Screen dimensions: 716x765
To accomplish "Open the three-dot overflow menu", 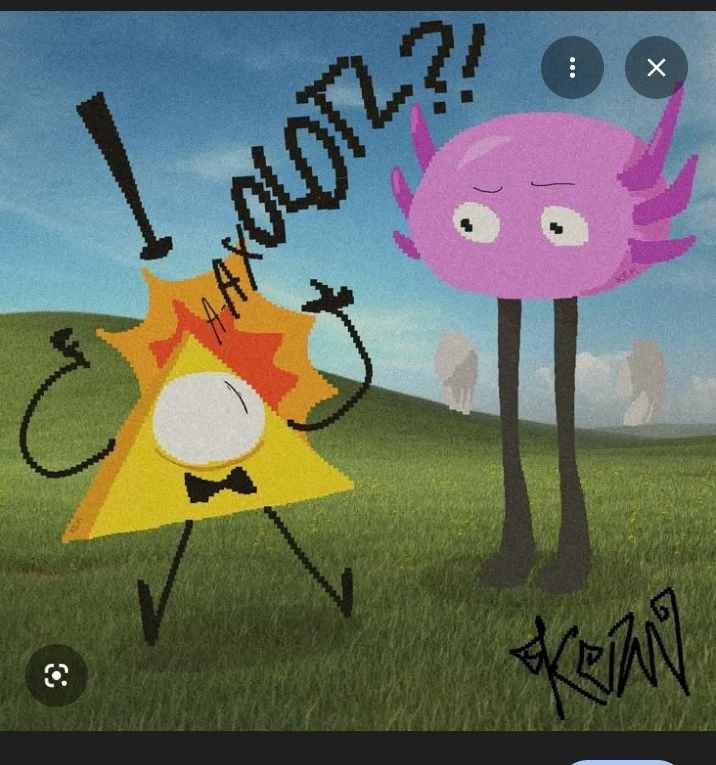I will tap(572, 68).
